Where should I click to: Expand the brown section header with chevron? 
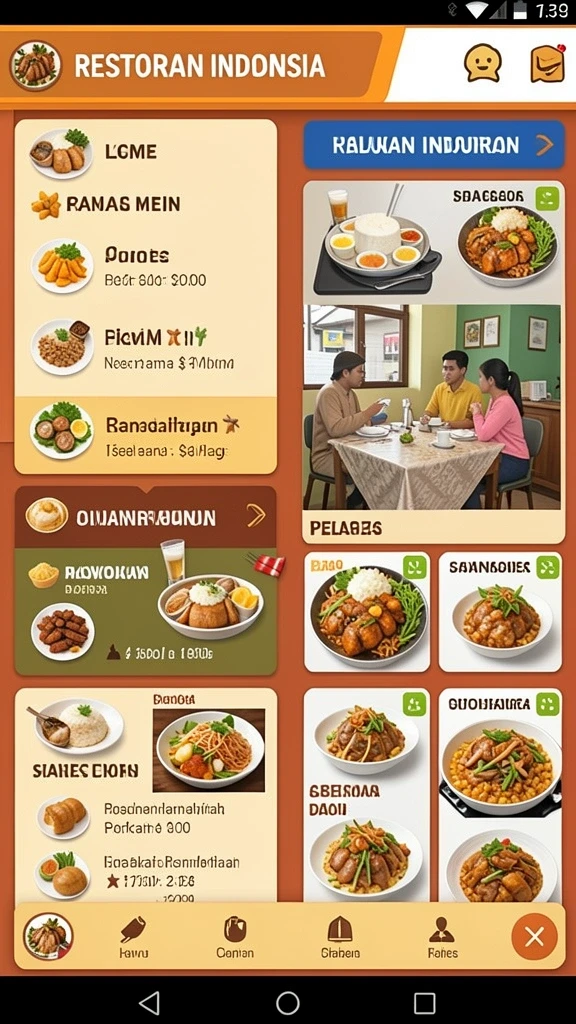point(146,517)
